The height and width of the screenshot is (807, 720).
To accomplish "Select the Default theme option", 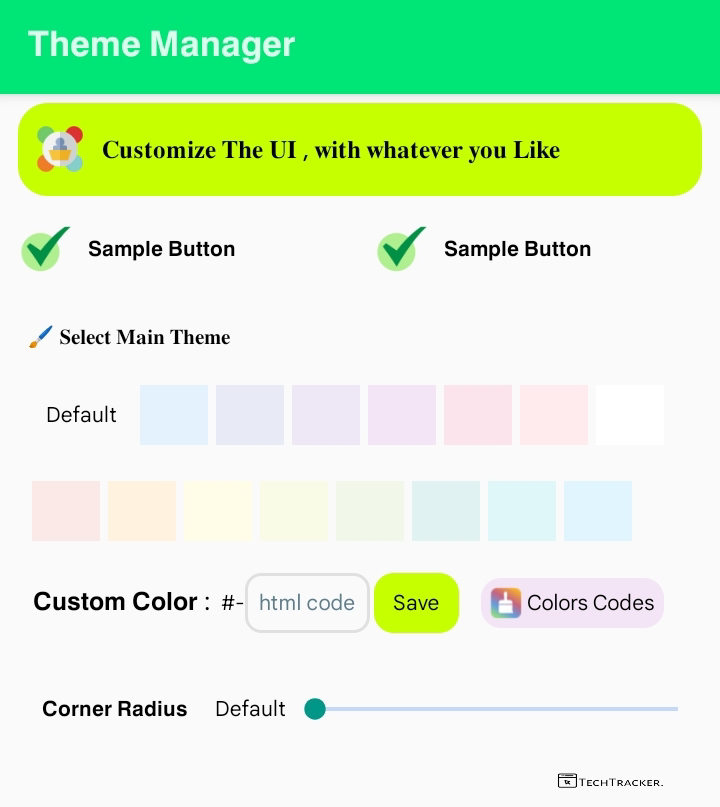I will 81,415.
